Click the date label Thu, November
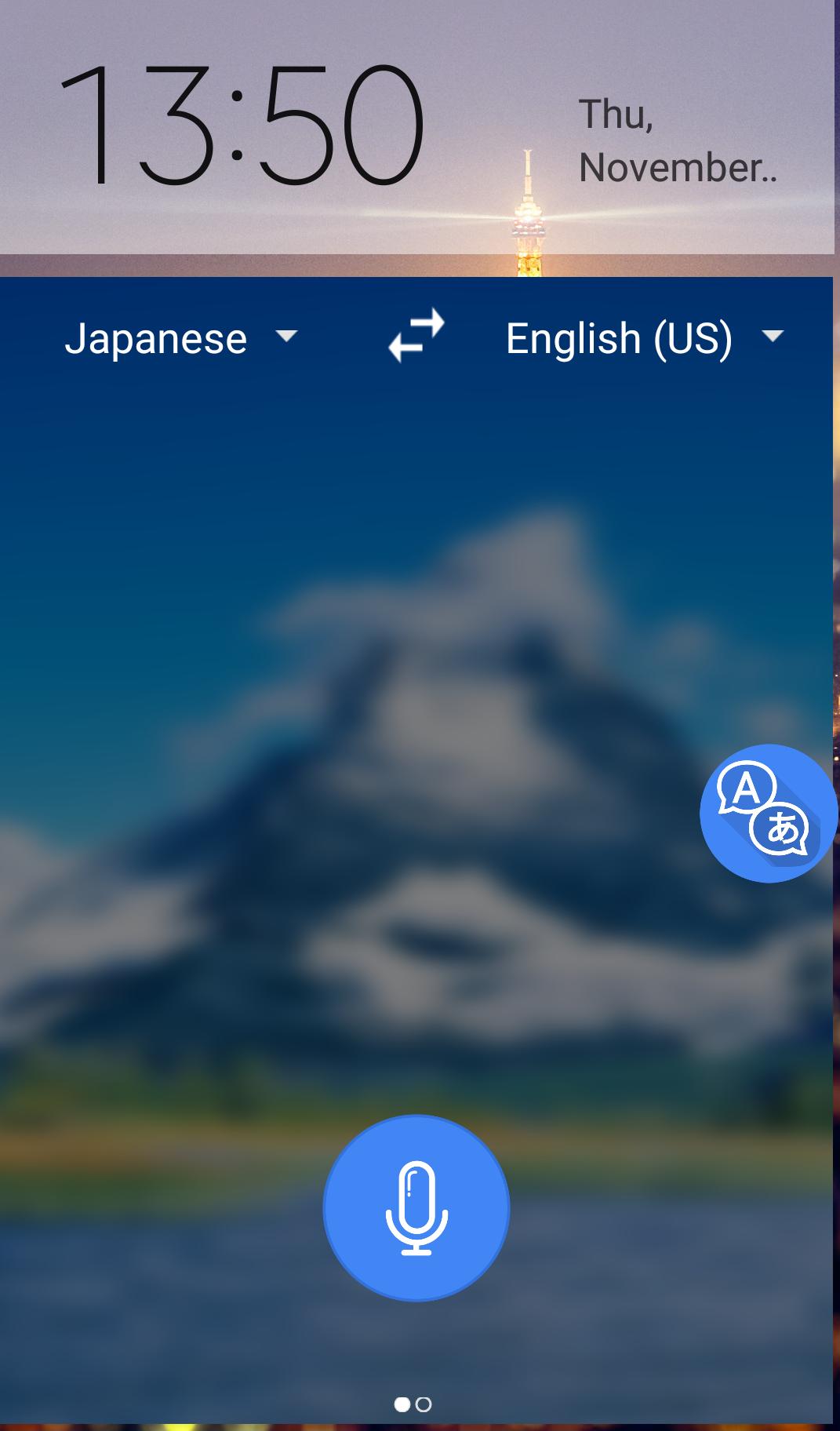The width and height of the screenshot is (840, 1431). click(678, 141)
